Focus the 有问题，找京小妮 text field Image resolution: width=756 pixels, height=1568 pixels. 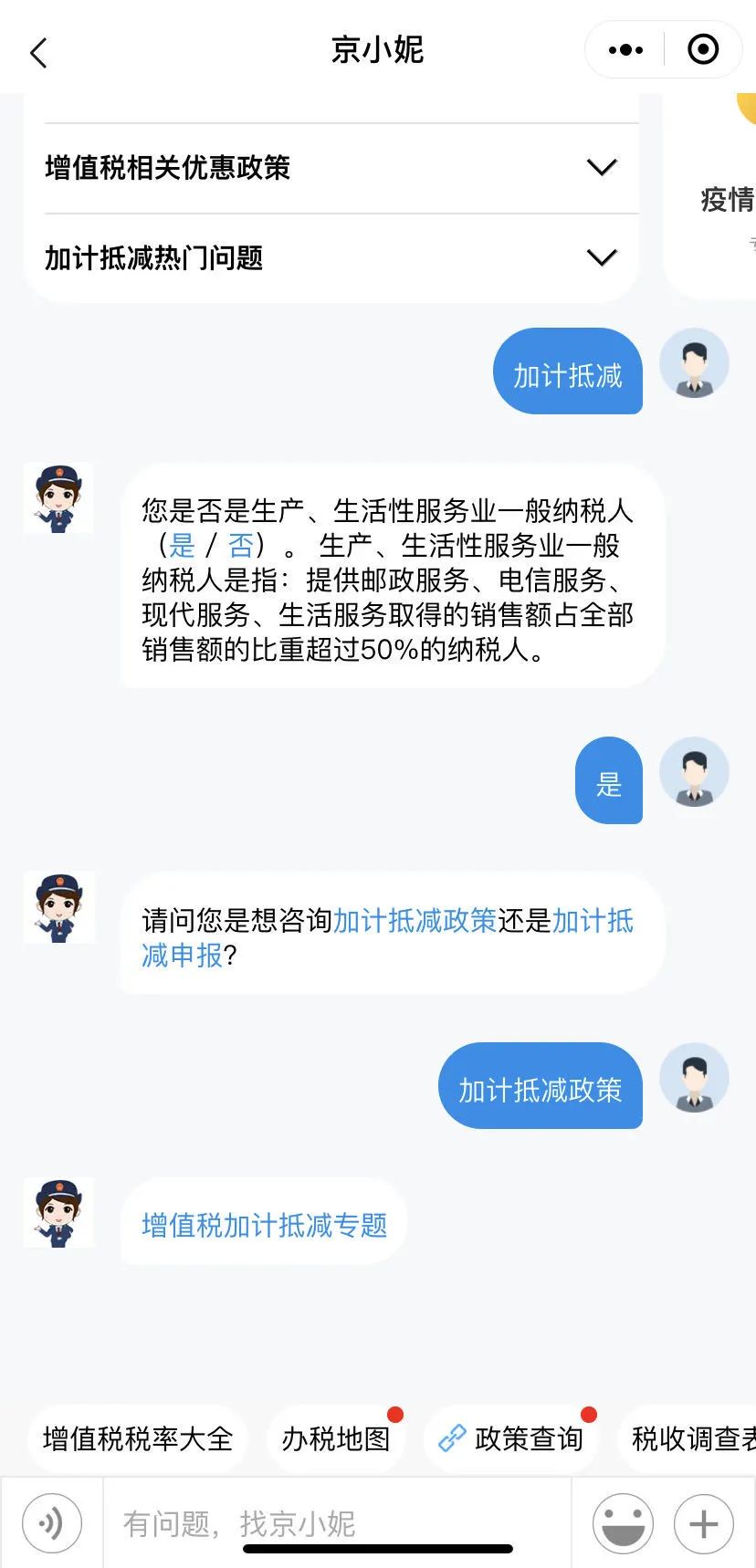[338, 1522]
